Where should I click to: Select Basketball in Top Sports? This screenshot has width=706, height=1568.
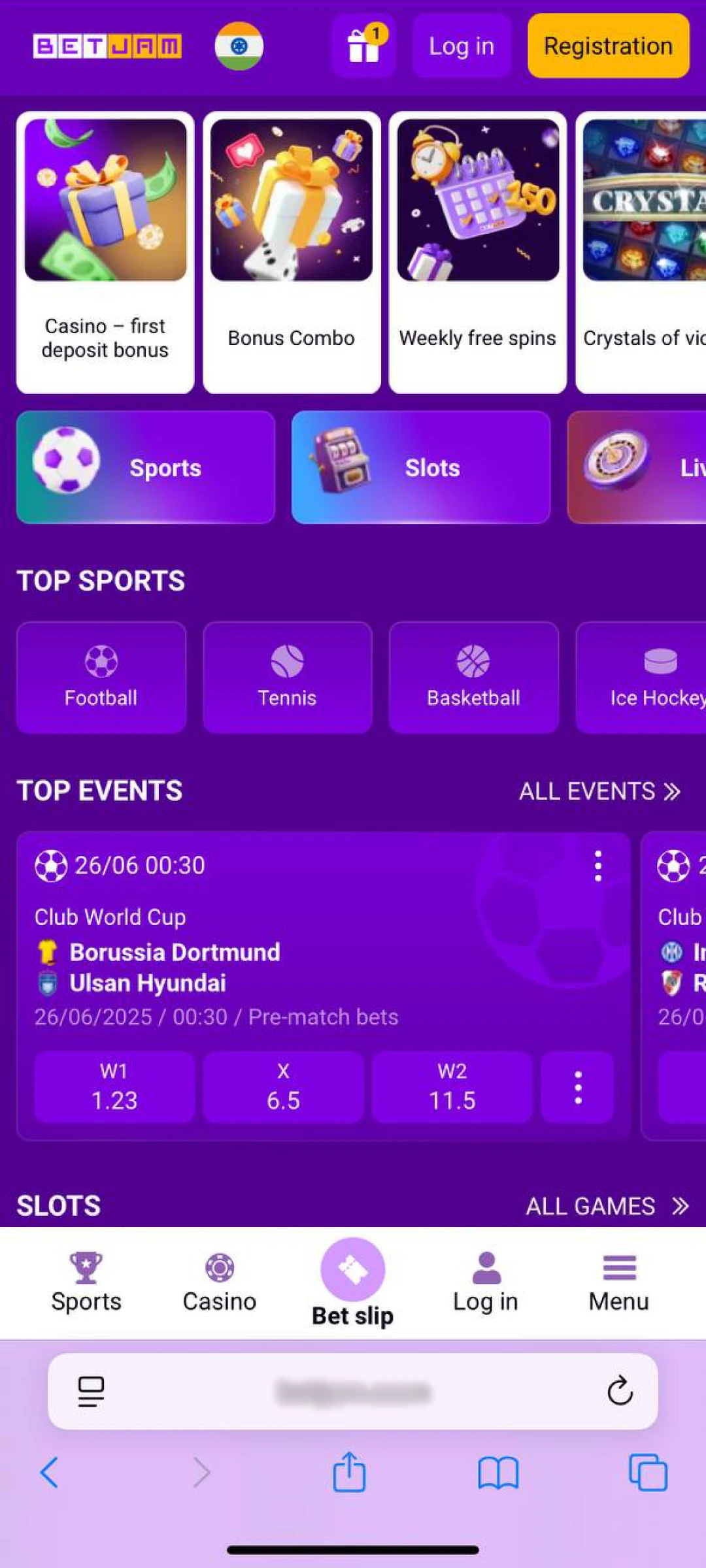(473, 677)
